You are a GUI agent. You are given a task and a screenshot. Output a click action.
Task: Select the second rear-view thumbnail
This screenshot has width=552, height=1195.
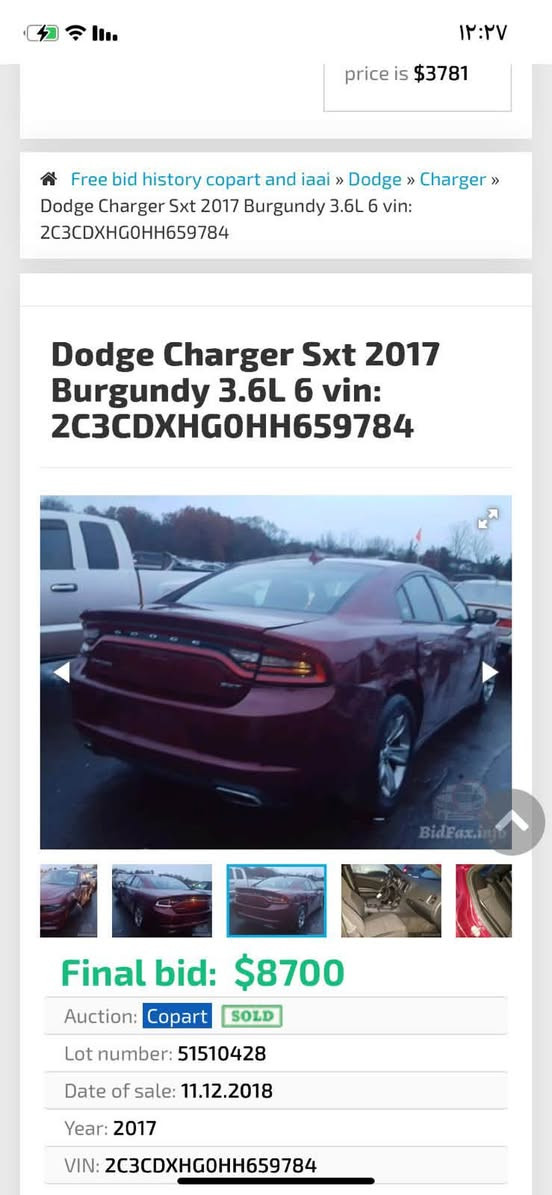[x=162, y=901]
